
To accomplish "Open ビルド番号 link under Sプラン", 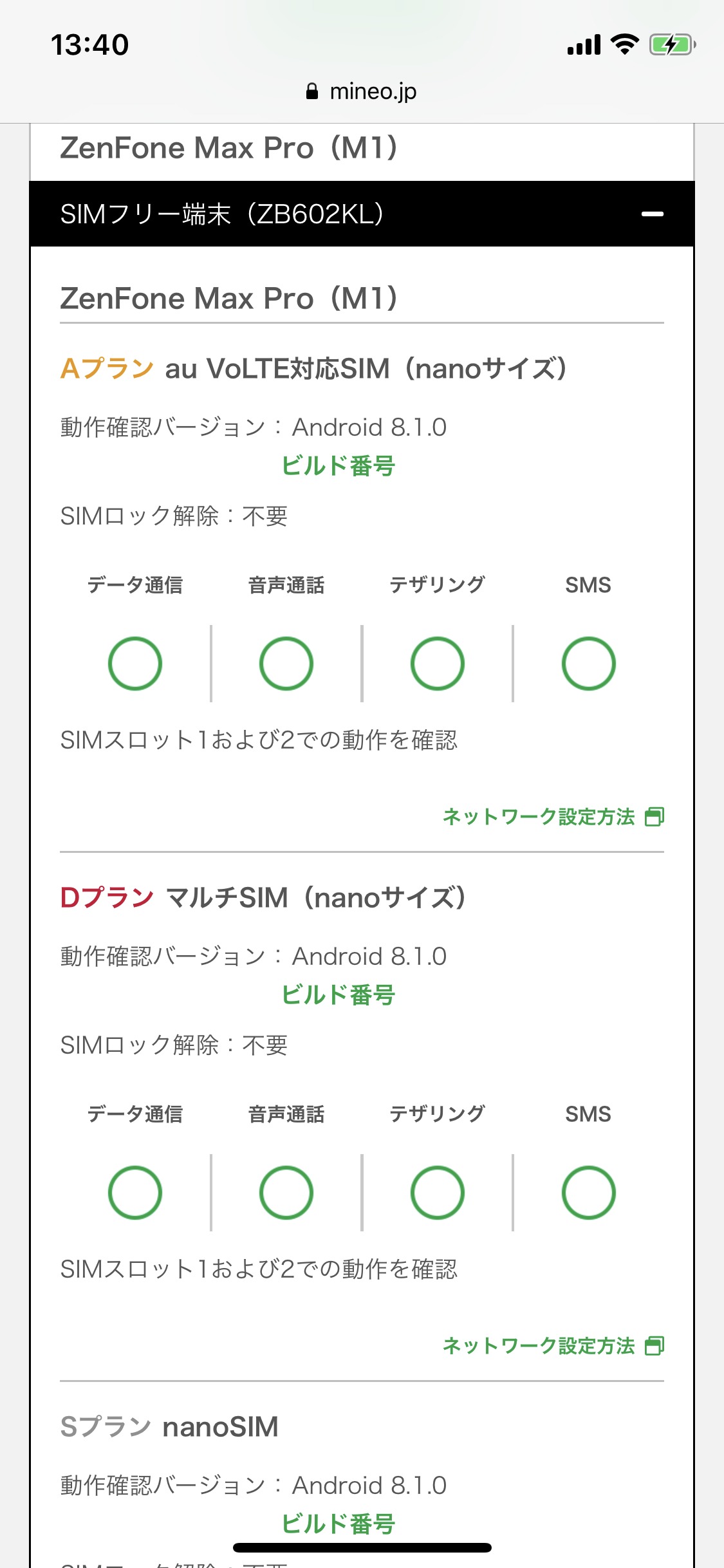I will 339,1524.
